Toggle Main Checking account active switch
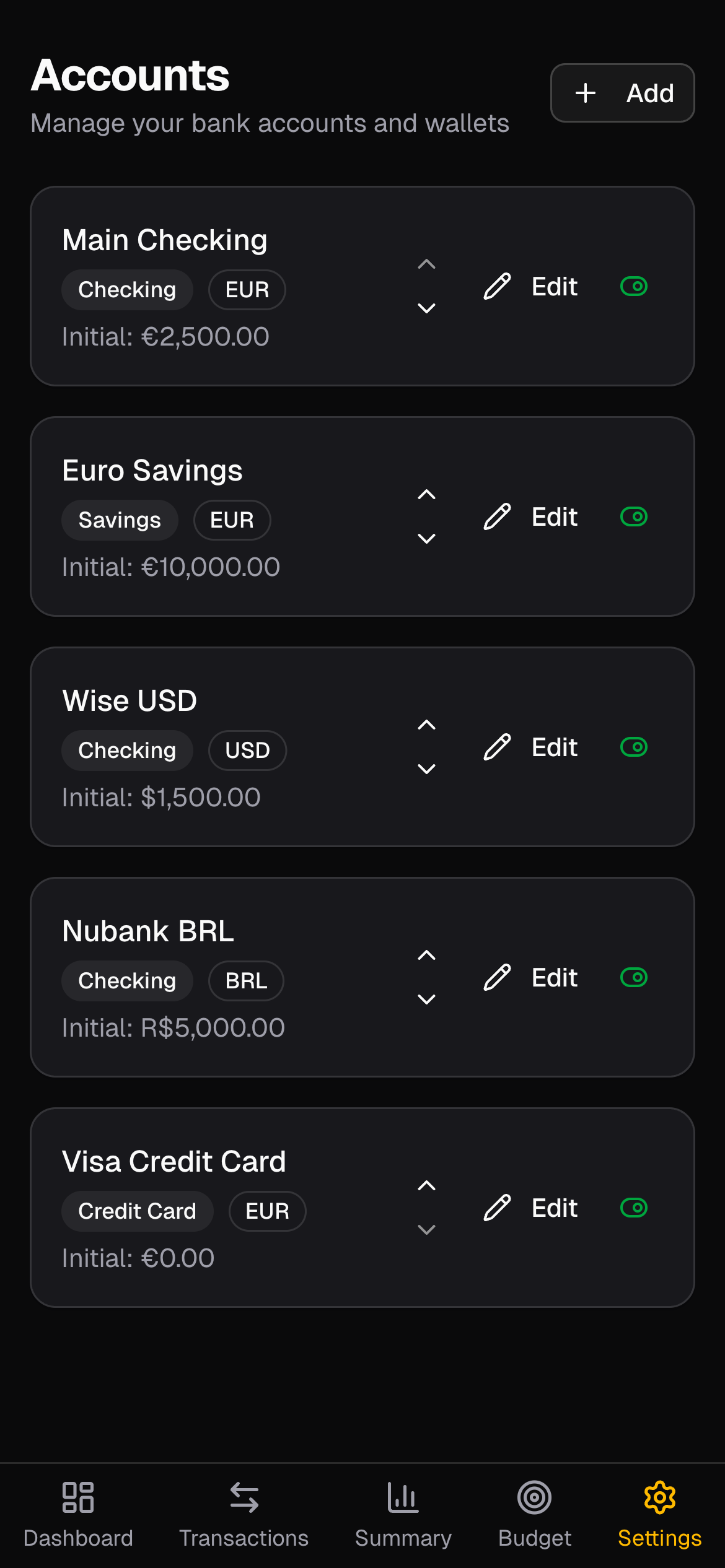 (x=633, y=286)
